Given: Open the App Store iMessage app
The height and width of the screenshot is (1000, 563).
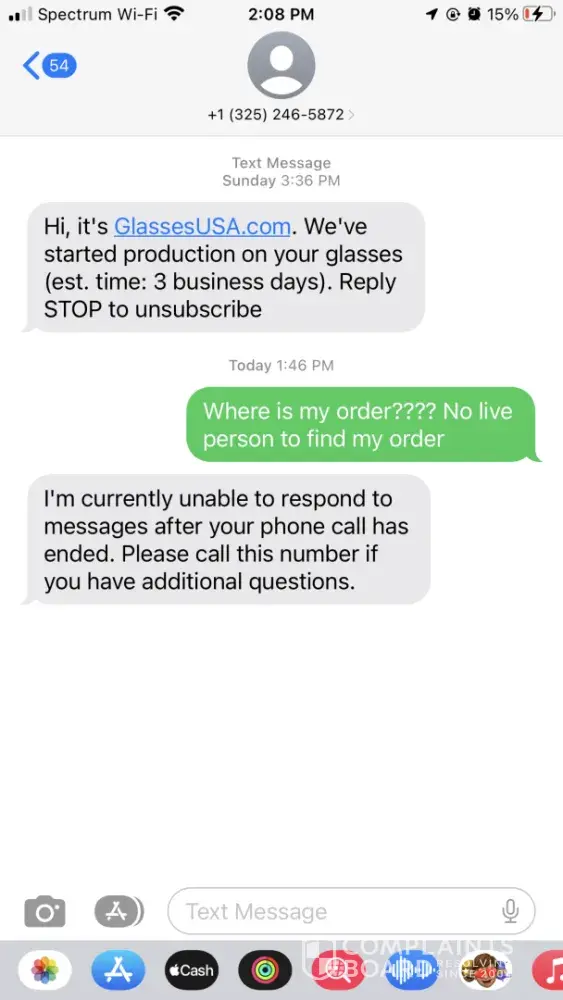Looking at the screenshot, I should [119, 970].
